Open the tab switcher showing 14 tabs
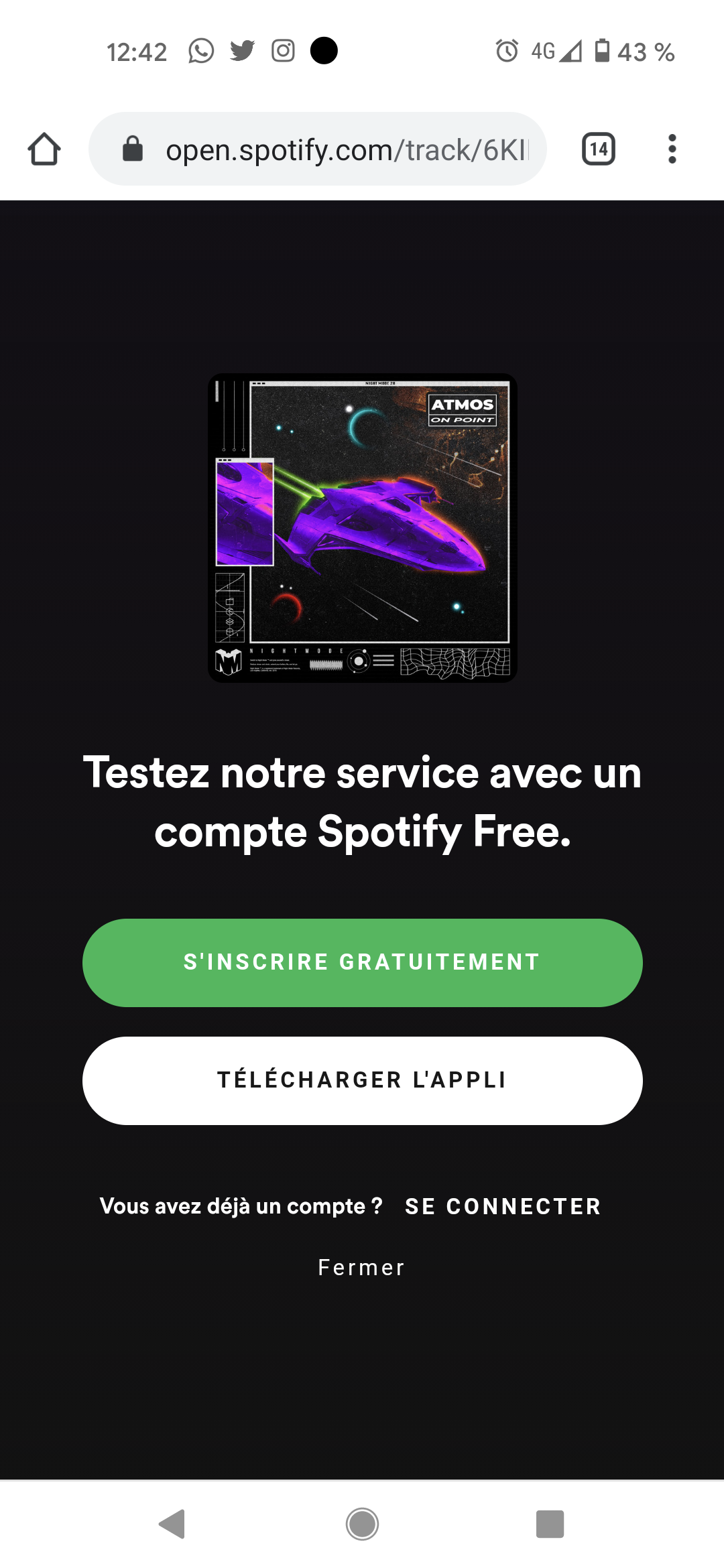724x1568 pixels. click(599, 149)
